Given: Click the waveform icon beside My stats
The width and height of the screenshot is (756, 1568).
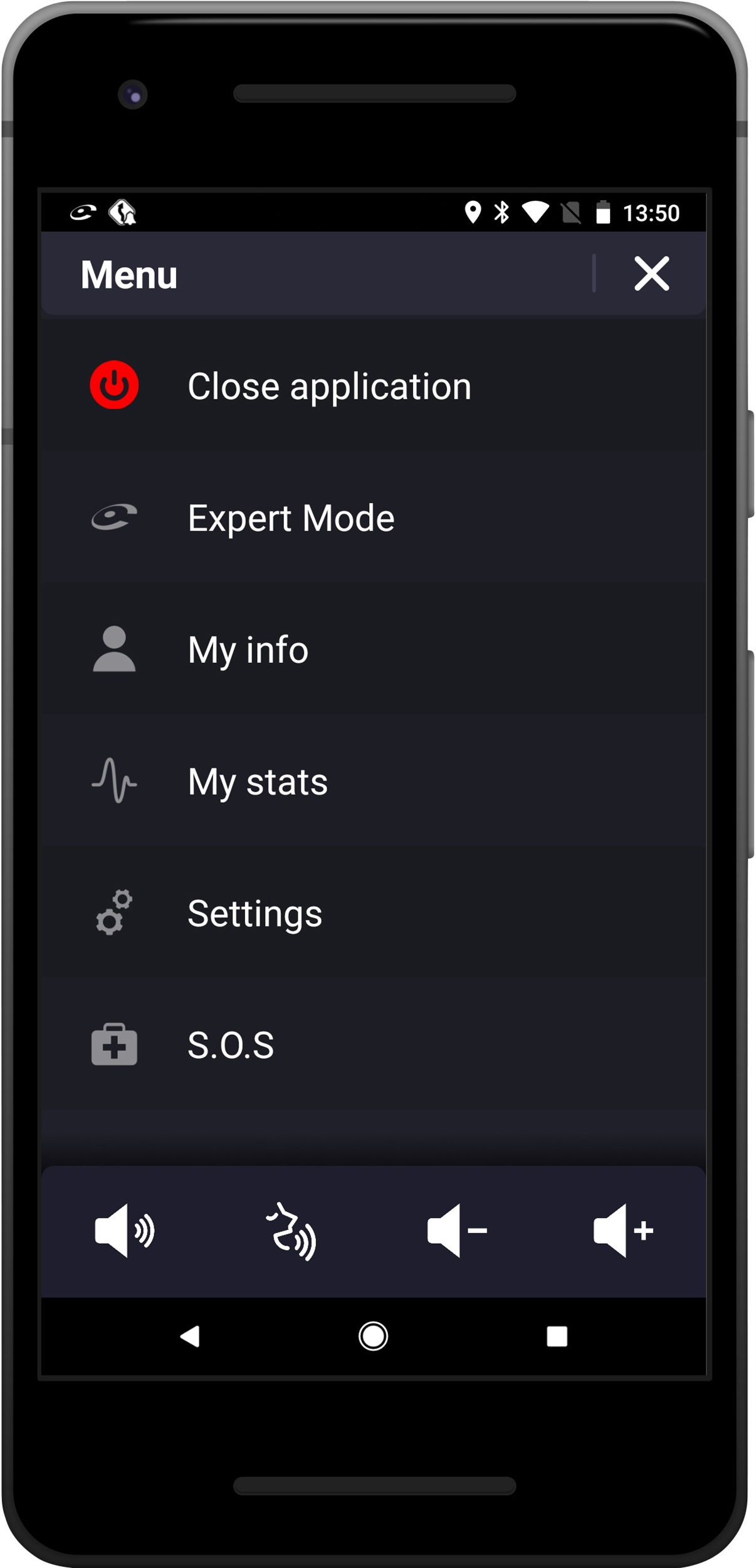Looking at the screenshot, I should [x=115, y=781].
